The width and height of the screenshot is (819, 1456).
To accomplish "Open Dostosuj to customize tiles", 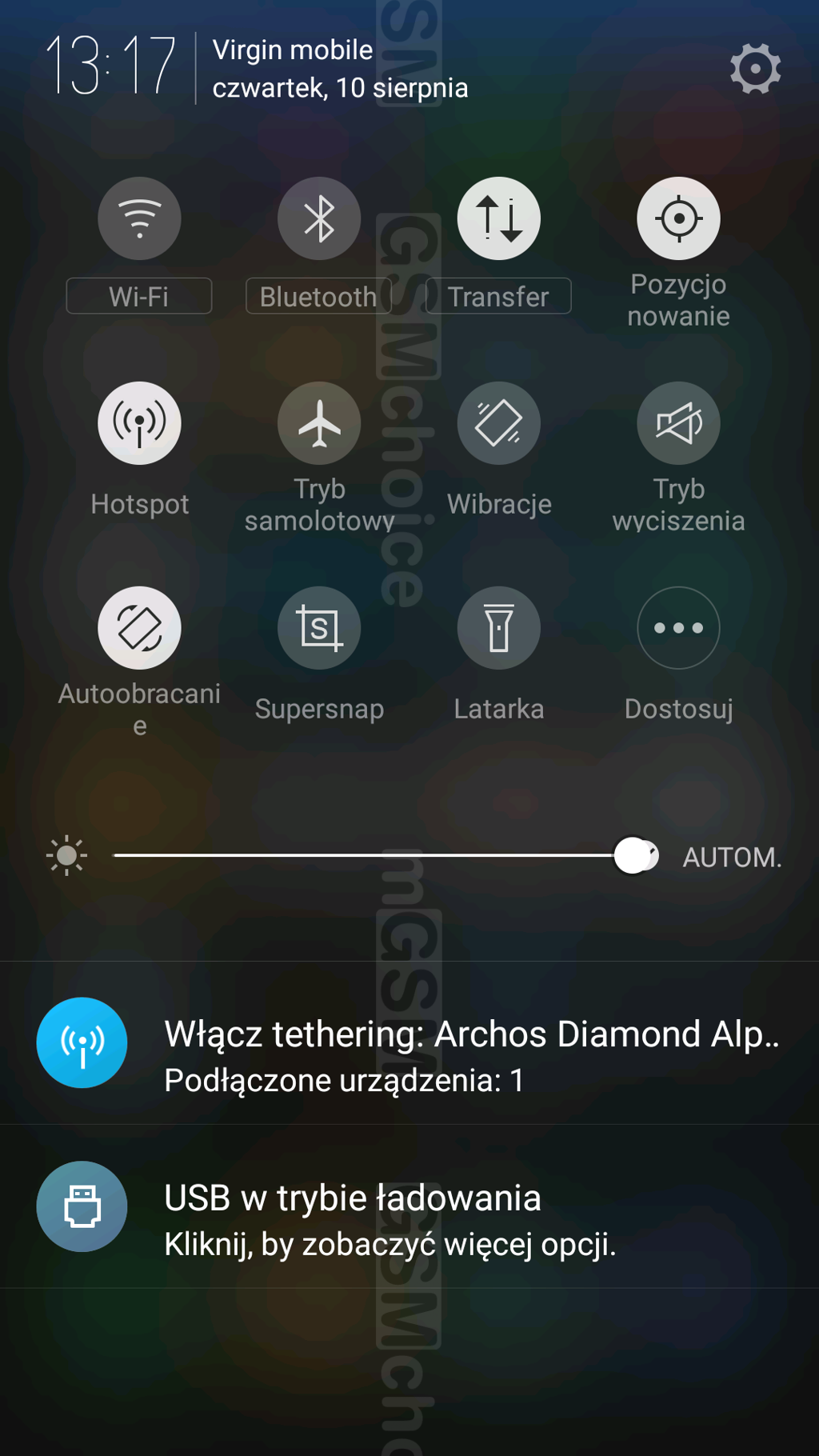I will pyautogui.click(x=678, y=628).
